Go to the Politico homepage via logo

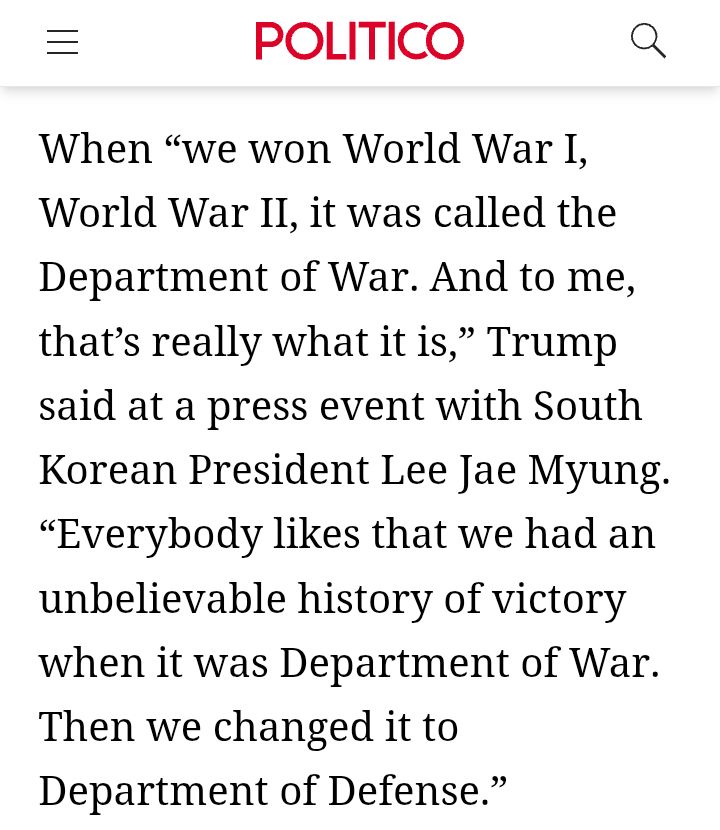coord(360,41)
